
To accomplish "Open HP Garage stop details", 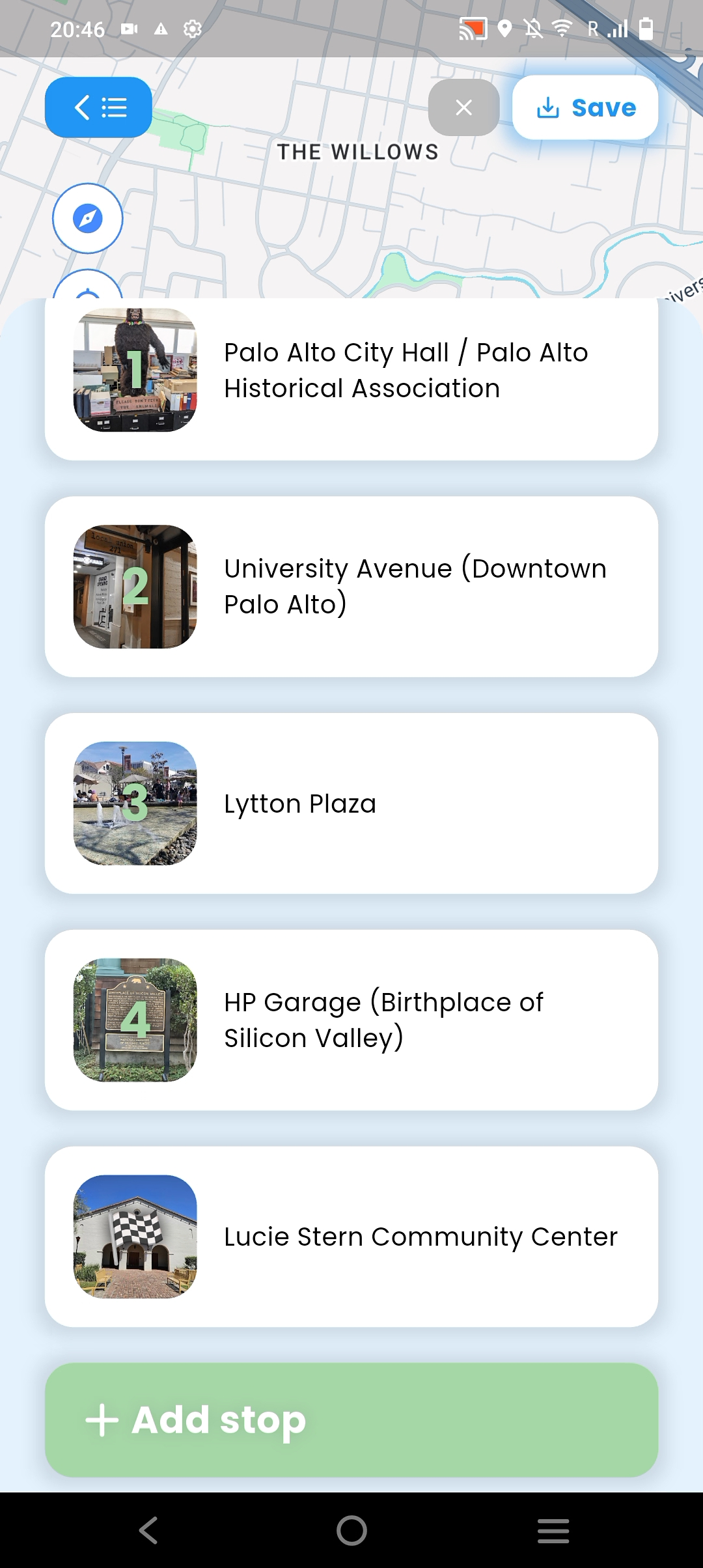I will 351,1020.
